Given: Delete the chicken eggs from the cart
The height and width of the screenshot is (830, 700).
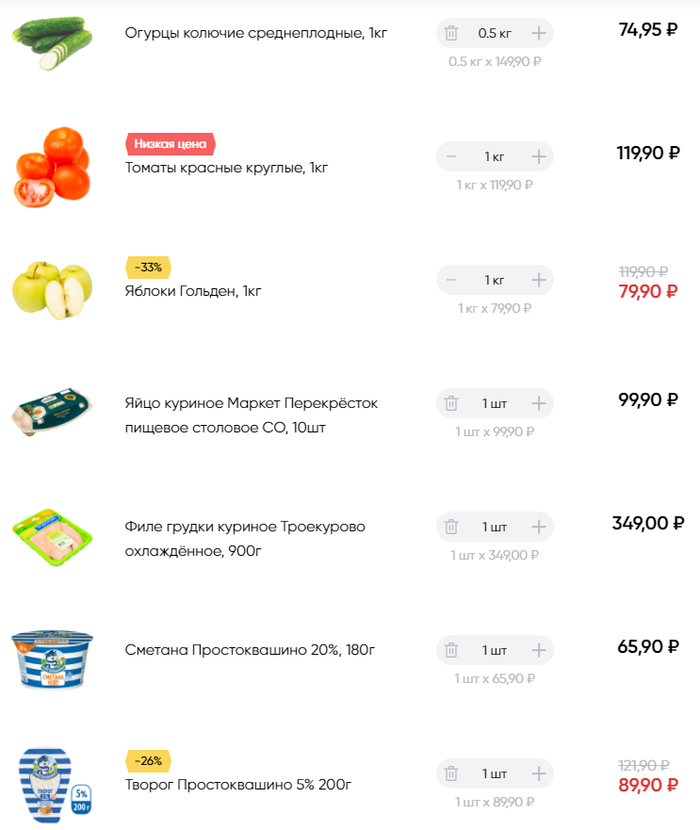Looking at the screenshot, I should 451,404.
